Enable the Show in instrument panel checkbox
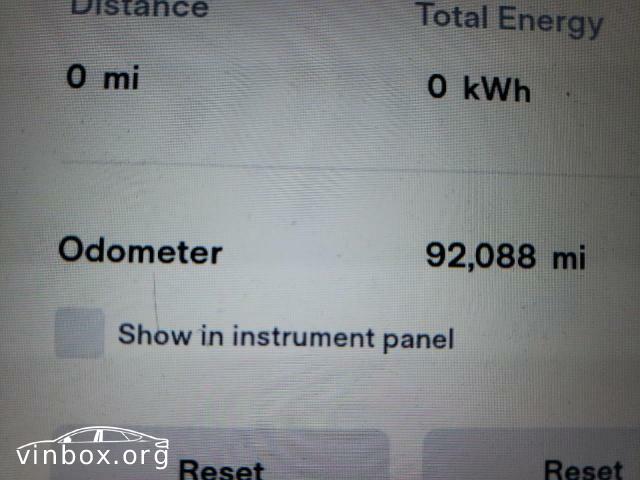The width and height of the screenshot is (640, 480). [x=79, y=333]
